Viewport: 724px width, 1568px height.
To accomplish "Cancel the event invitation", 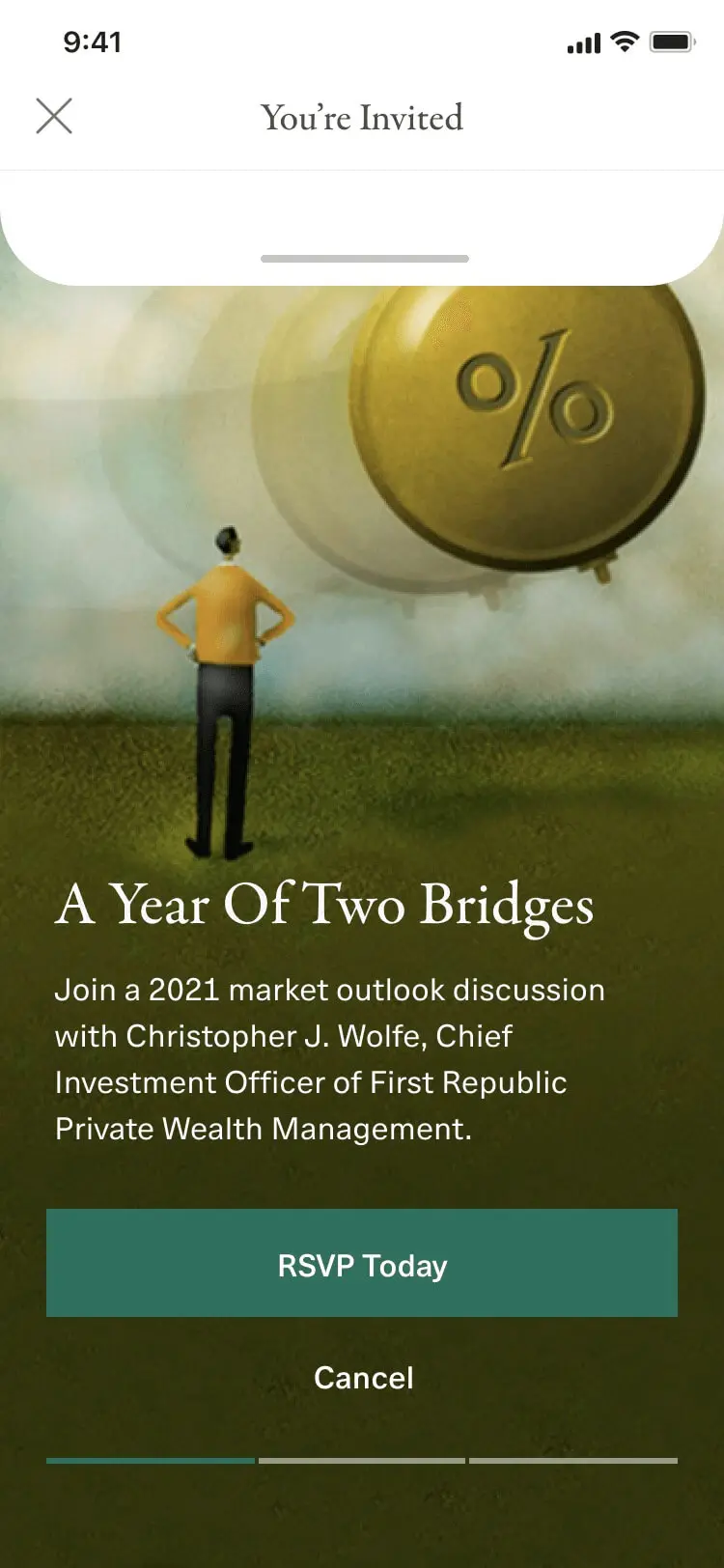I will (x=363, y=1378).
